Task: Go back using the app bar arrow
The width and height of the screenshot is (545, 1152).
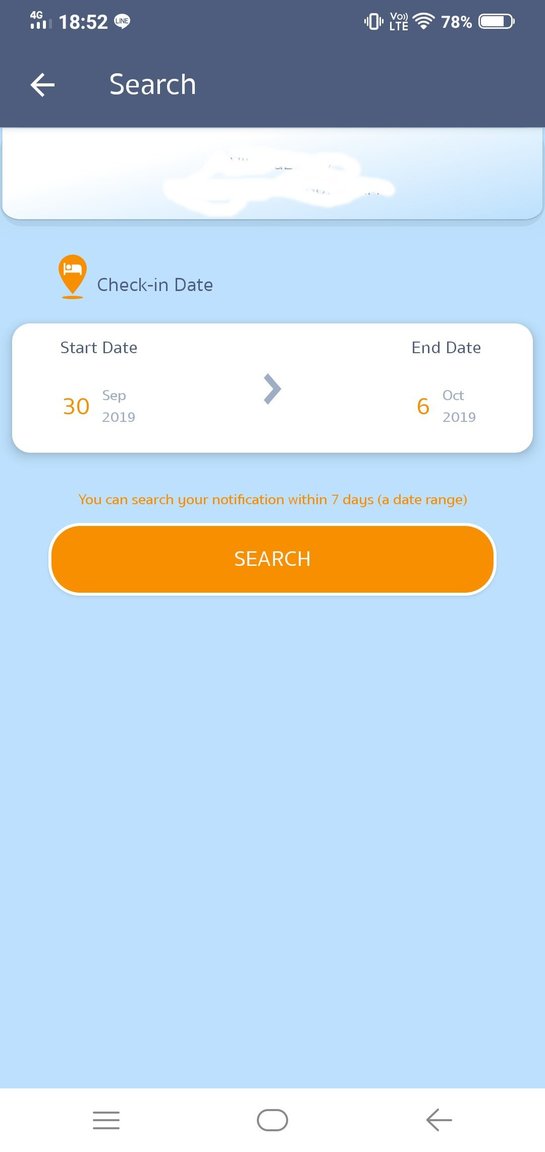Action: [42, 85]
